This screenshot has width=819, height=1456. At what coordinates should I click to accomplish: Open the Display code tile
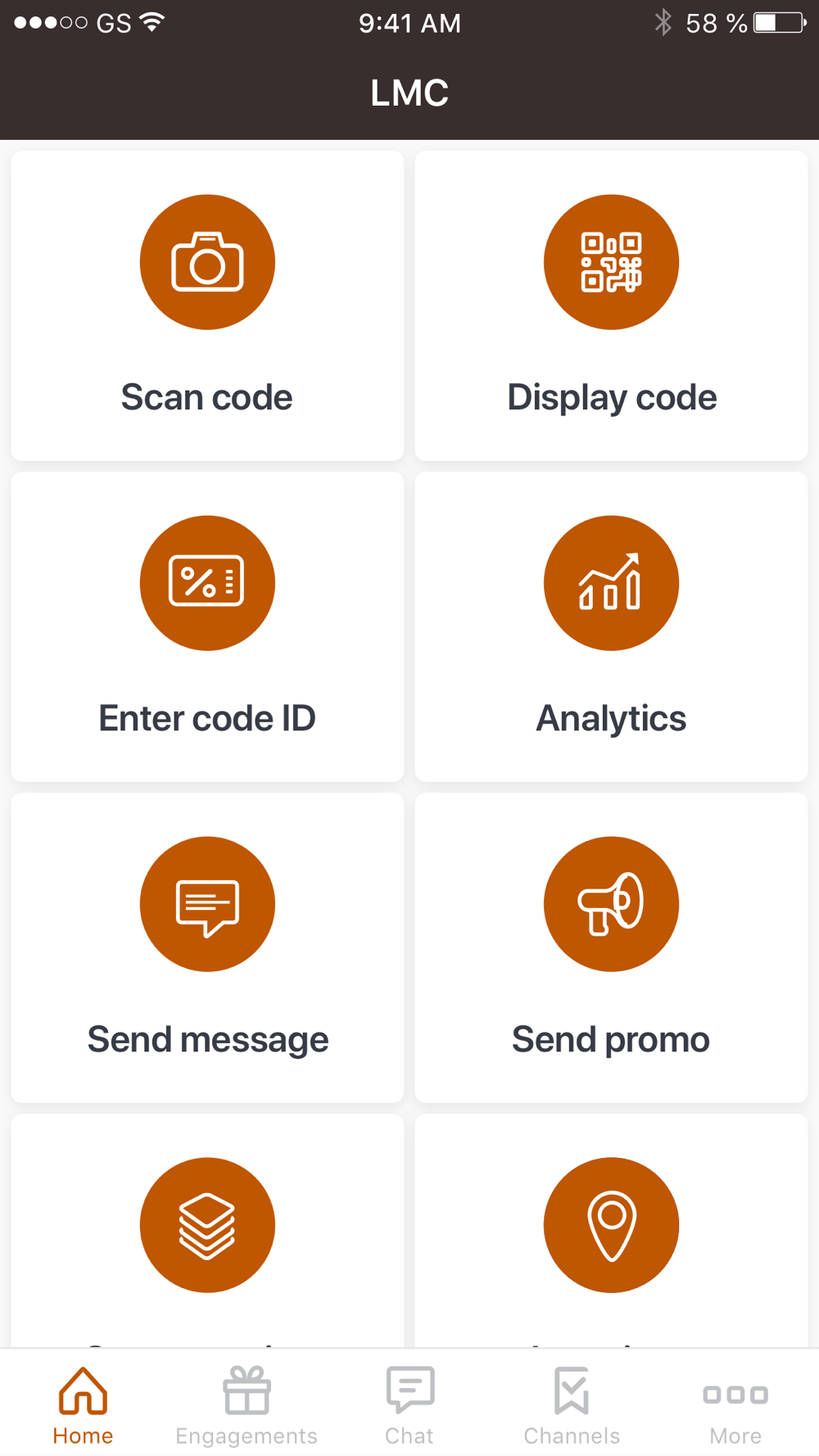click(x=612, y=305)
